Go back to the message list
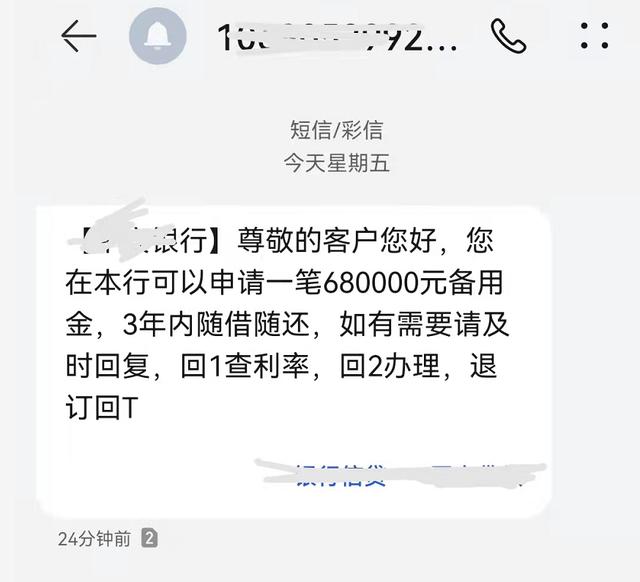The height and width of the screenshot is (582, 640). click(78, 37)
